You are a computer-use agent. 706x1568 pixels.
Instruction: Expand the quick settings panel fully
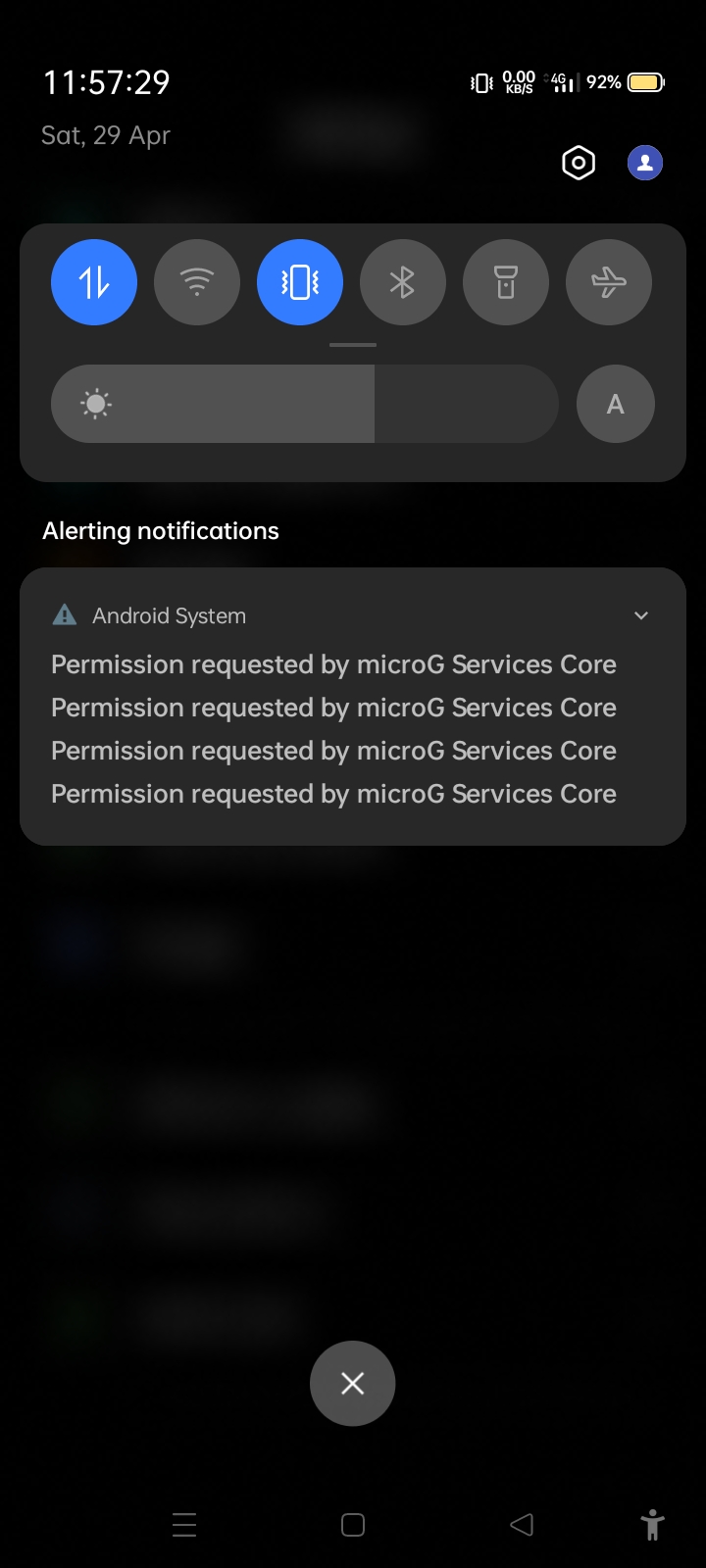(353, 344)
